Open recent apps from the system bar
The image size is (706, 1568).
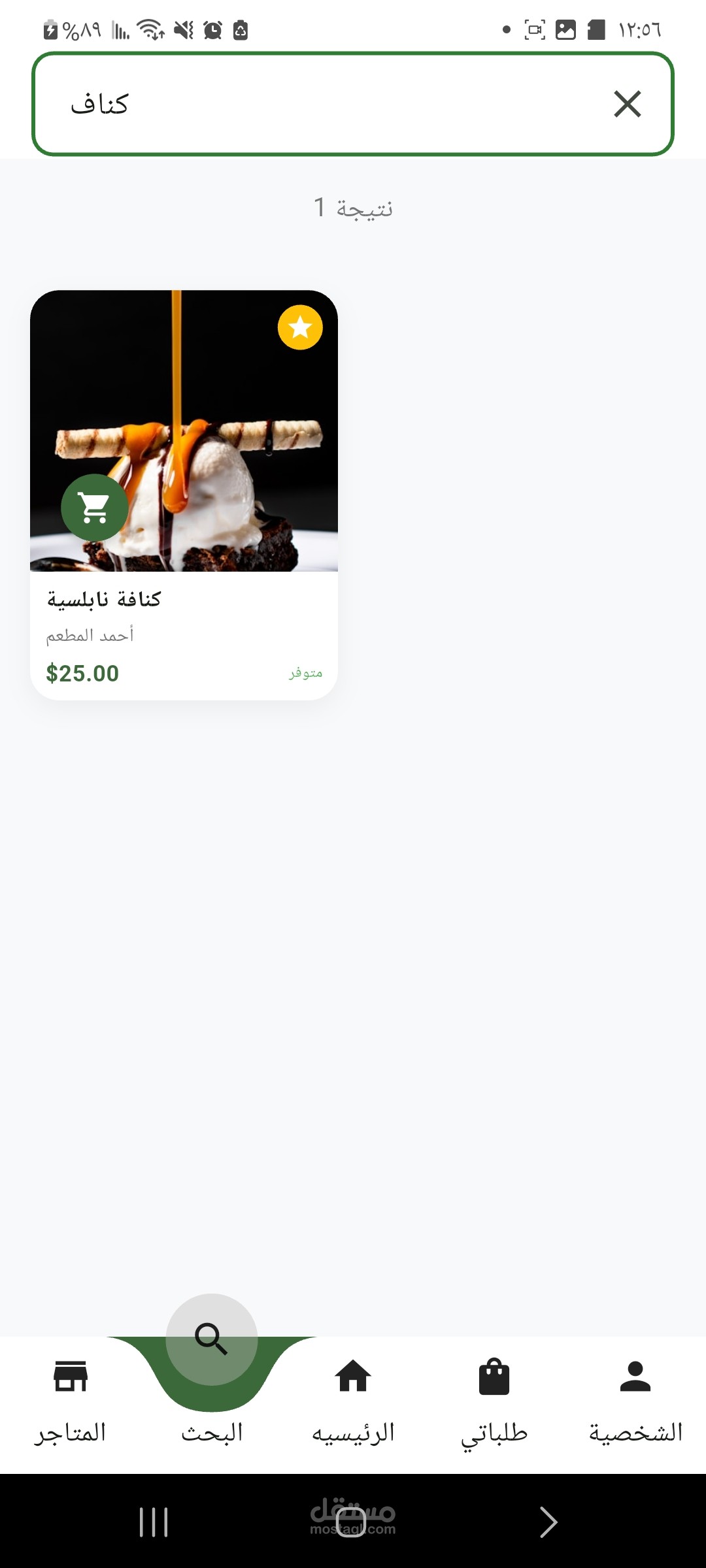(154, 1522)
